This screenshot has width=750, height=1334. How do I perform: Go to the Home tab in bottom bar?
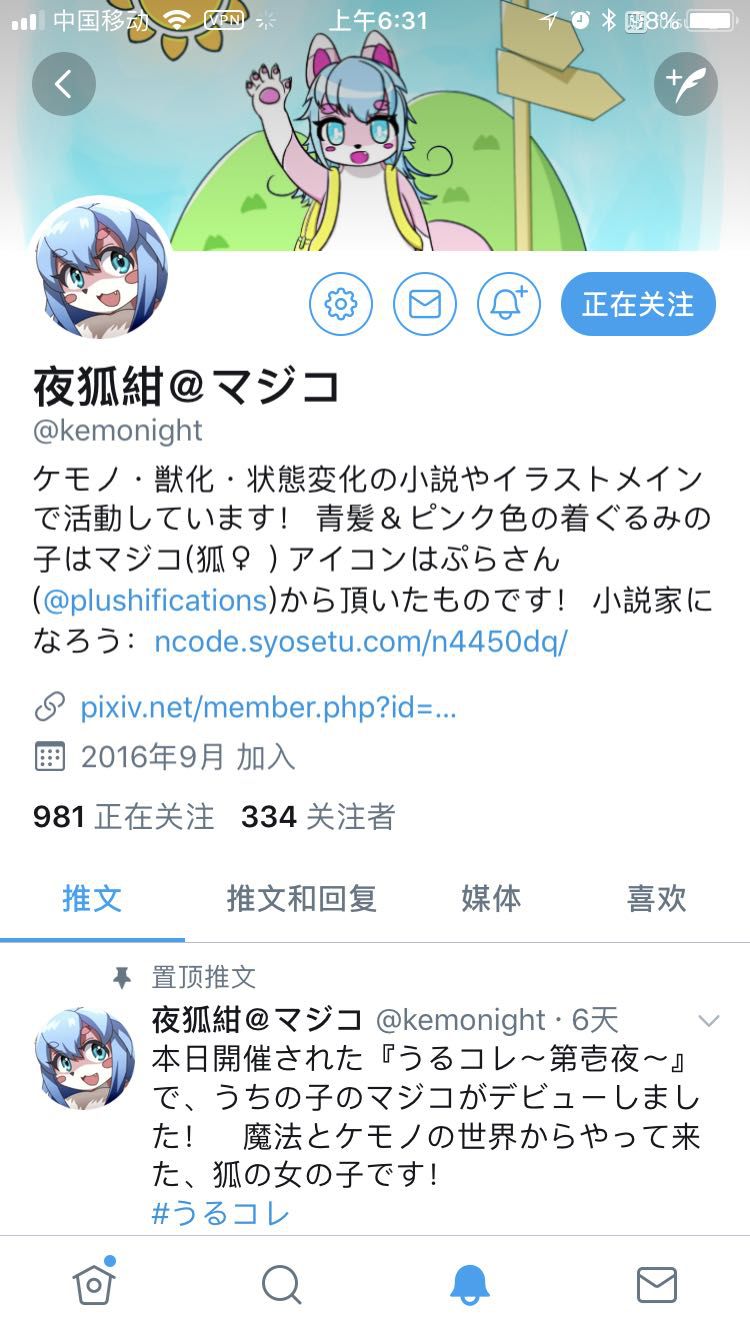94,1284
